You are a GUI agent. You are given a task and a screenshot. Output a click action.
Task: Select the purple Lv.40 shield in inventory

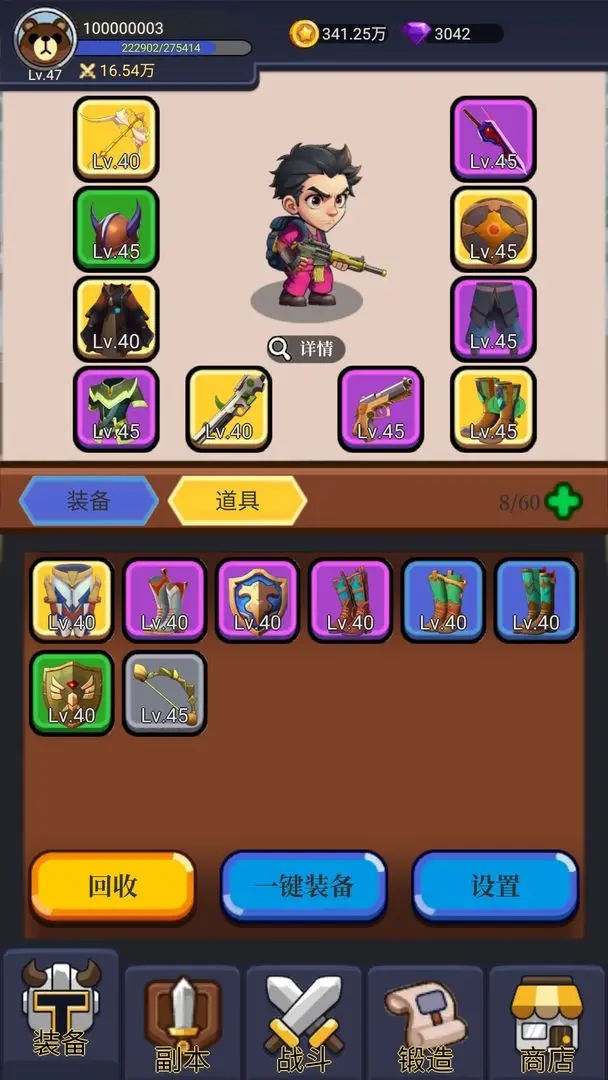257,600
